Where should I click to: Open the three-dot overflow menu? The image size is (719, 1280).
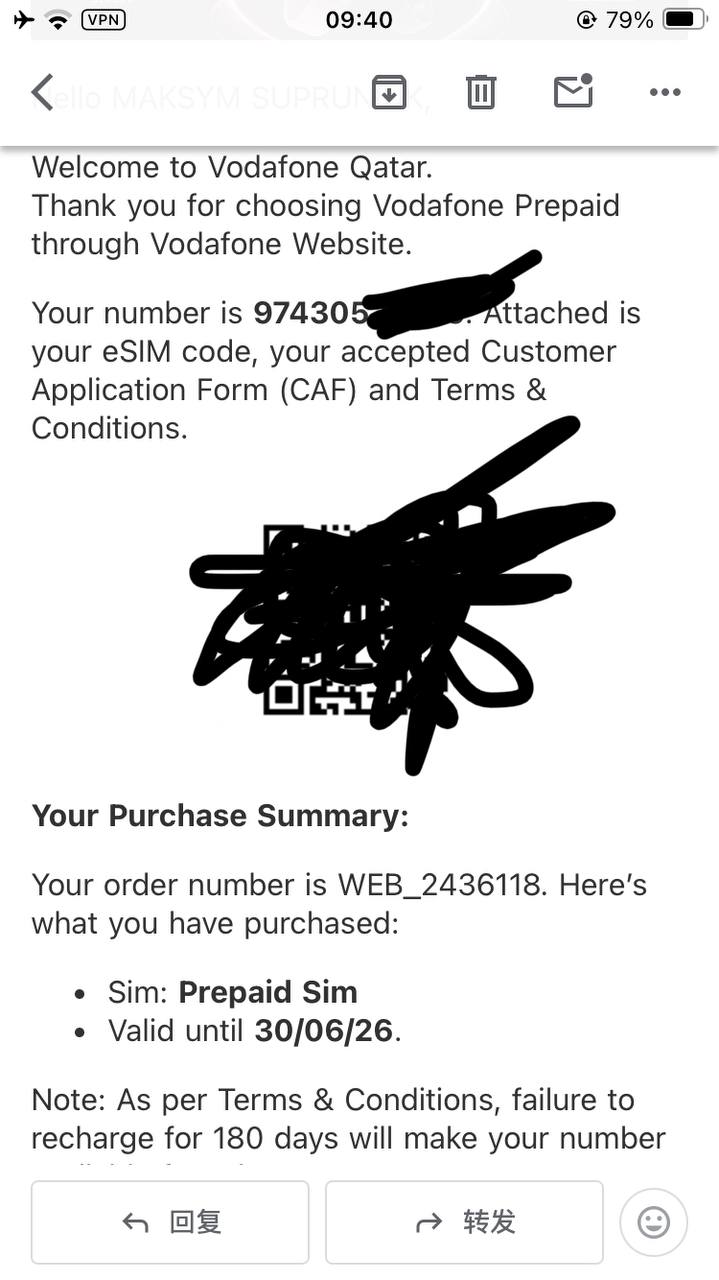(665, 92)
